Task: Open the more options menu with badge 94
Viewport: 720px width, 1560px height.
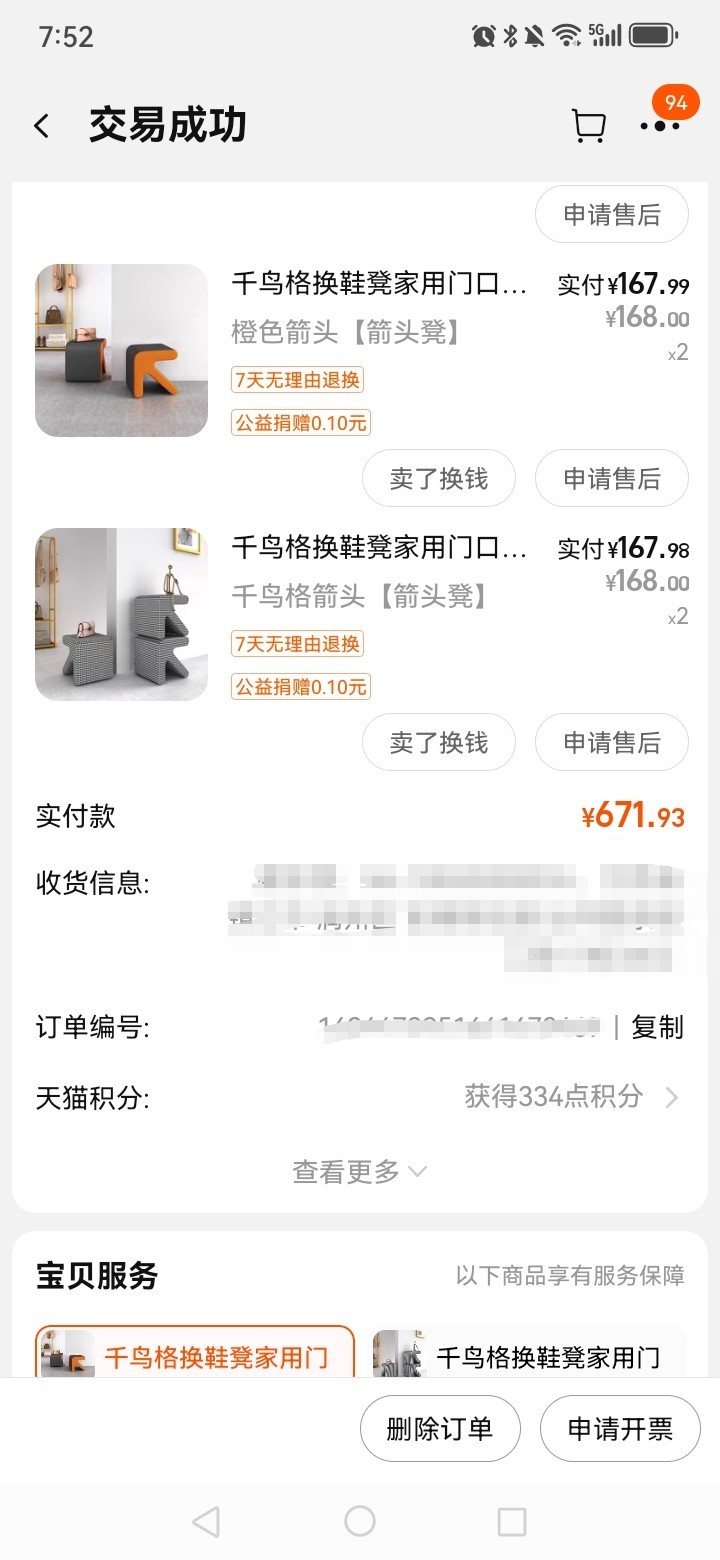Action: tap(660, 125)
